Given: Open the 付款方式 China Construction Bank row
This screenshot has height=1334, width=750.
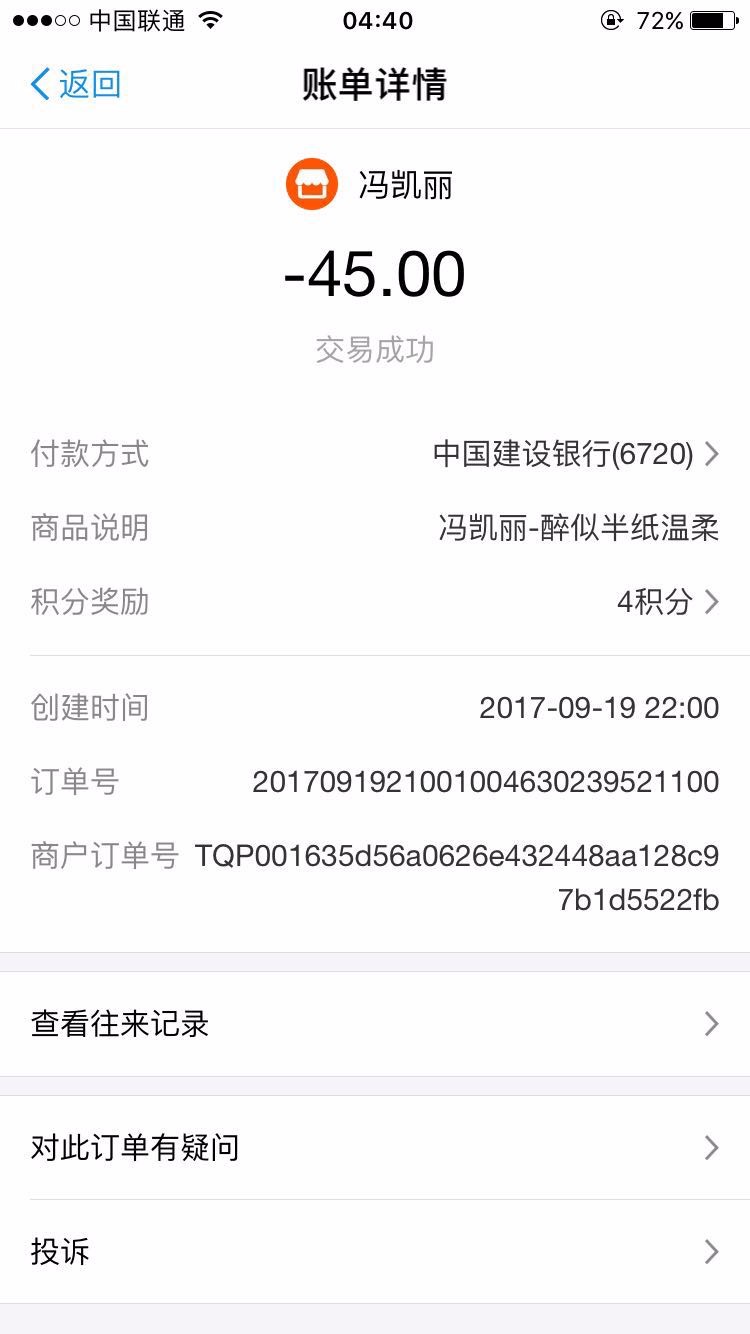Looking at the screenshot, I should (375, 454).
